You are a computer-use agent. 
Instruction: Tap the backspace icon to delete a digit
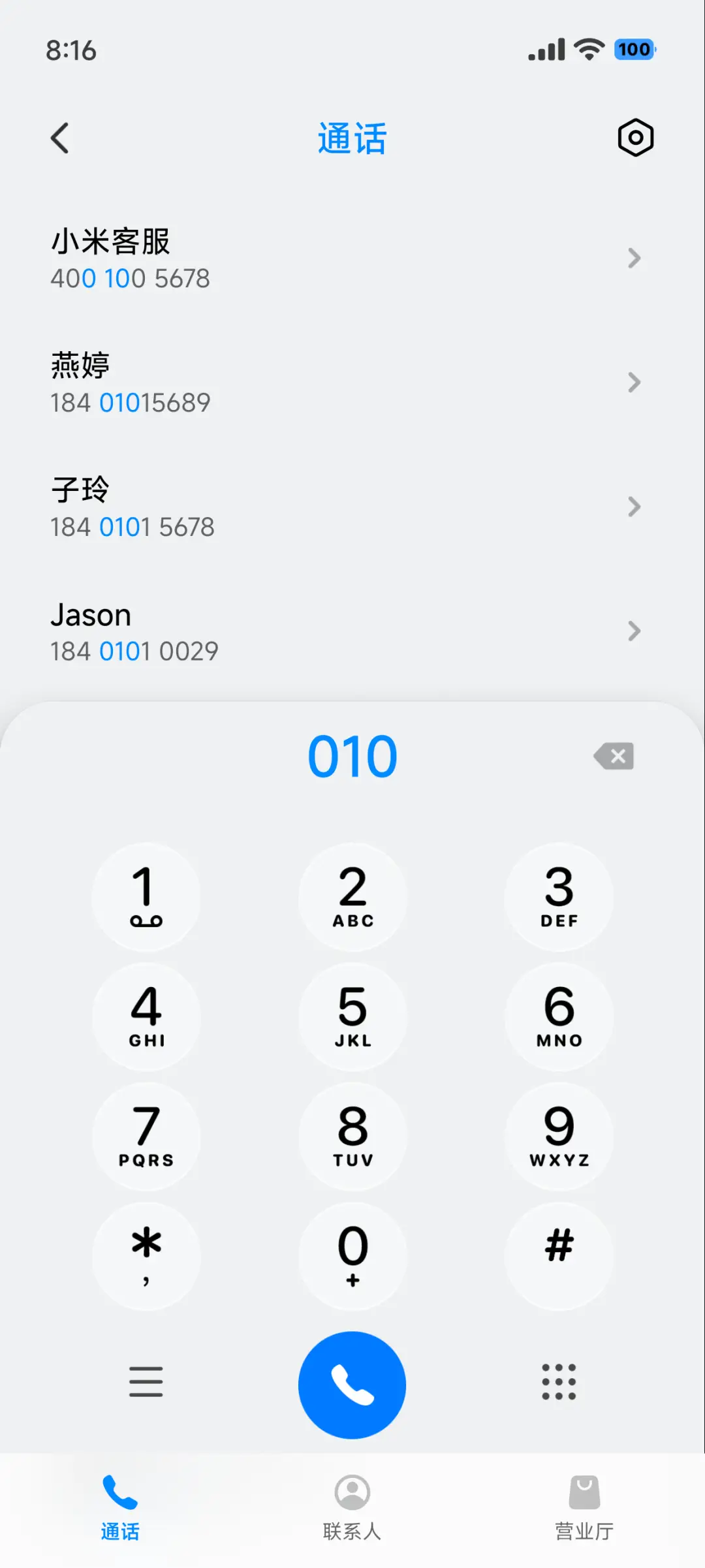(612, 756)
